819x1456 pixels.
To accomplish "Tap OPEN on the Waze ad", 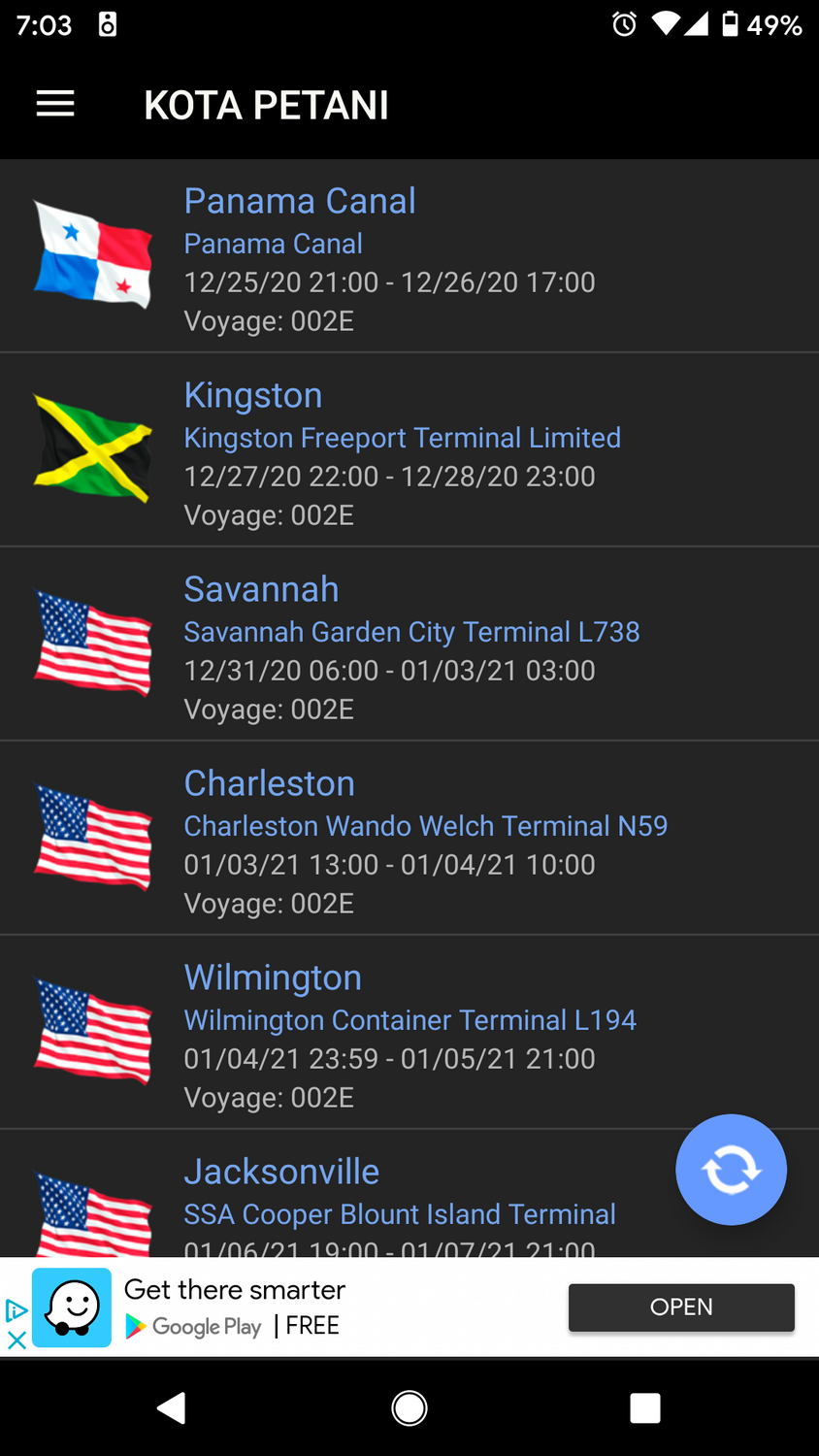I will (x=681, y=1307).
